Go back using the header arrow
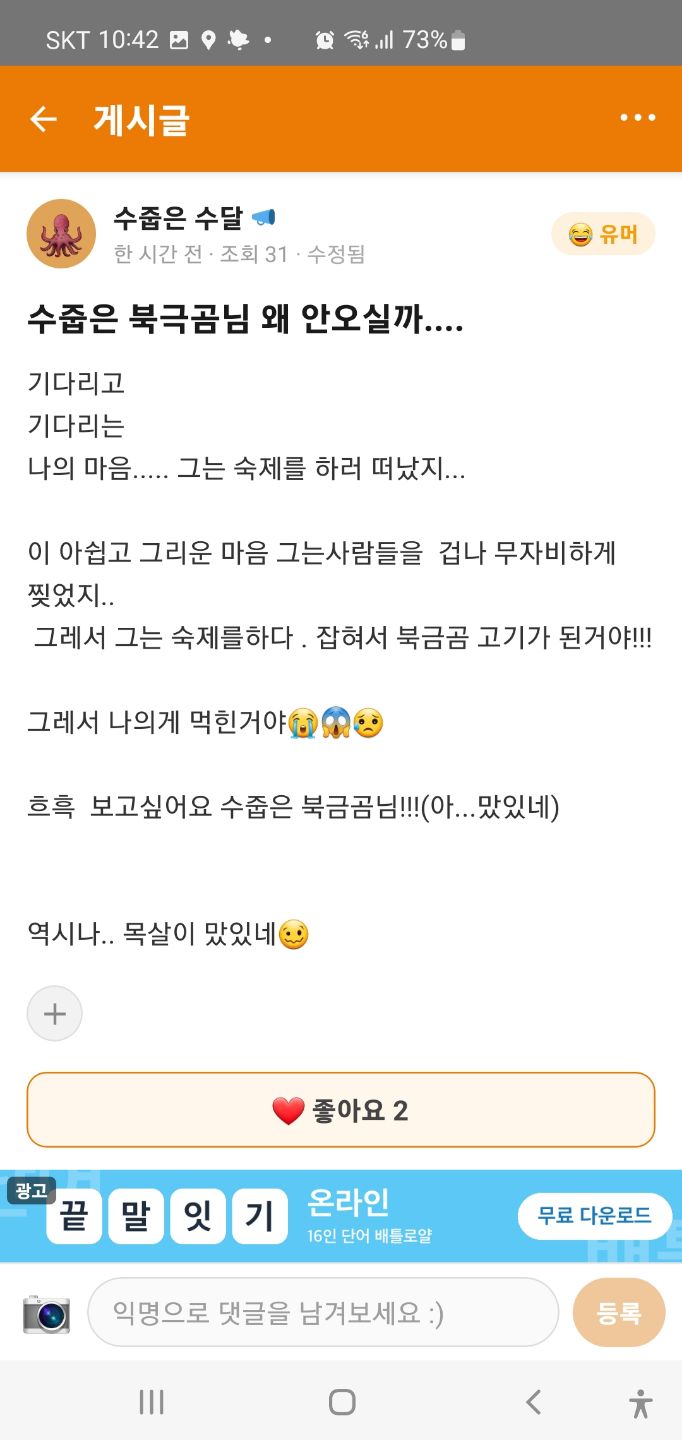 coord(43,120)
